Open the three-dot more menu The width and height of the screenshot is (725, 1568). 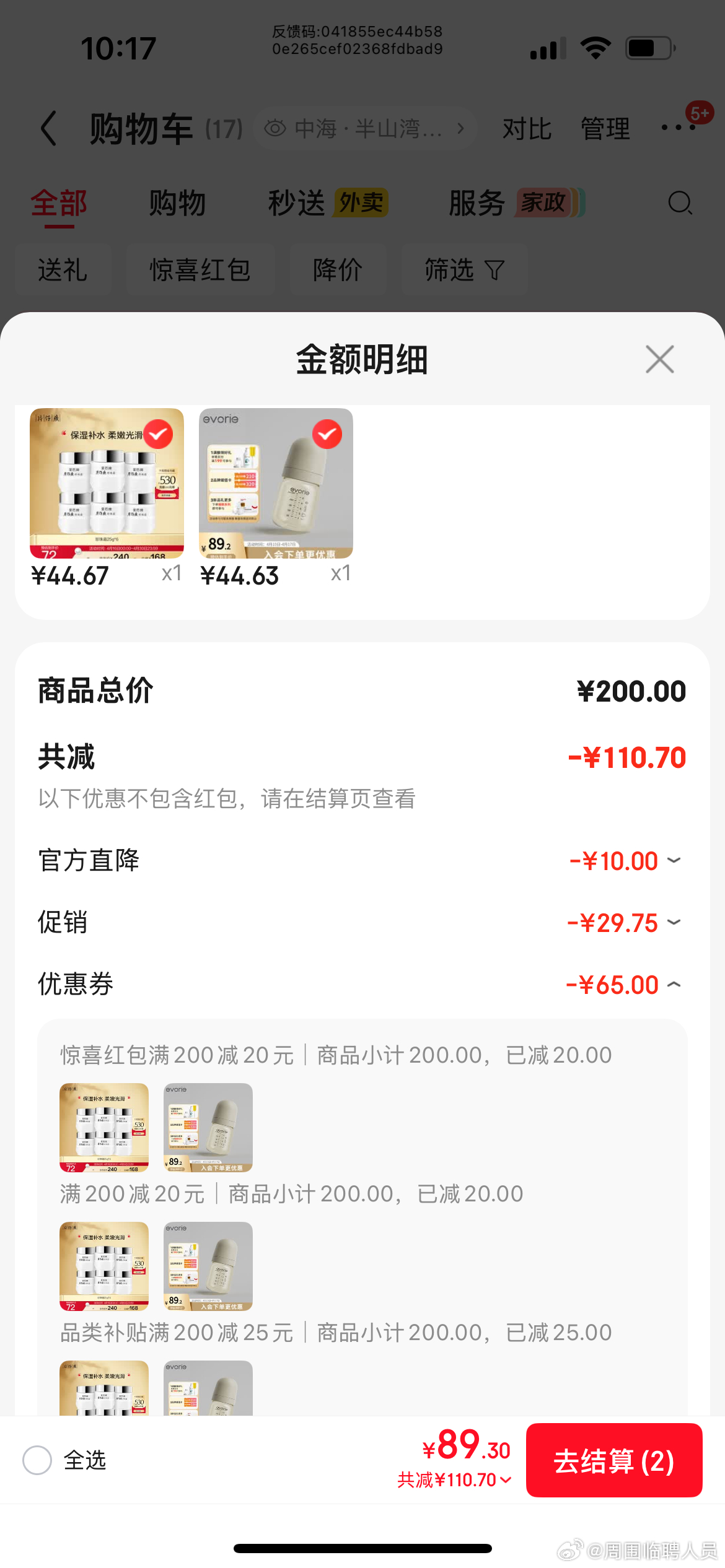[678, 128]
